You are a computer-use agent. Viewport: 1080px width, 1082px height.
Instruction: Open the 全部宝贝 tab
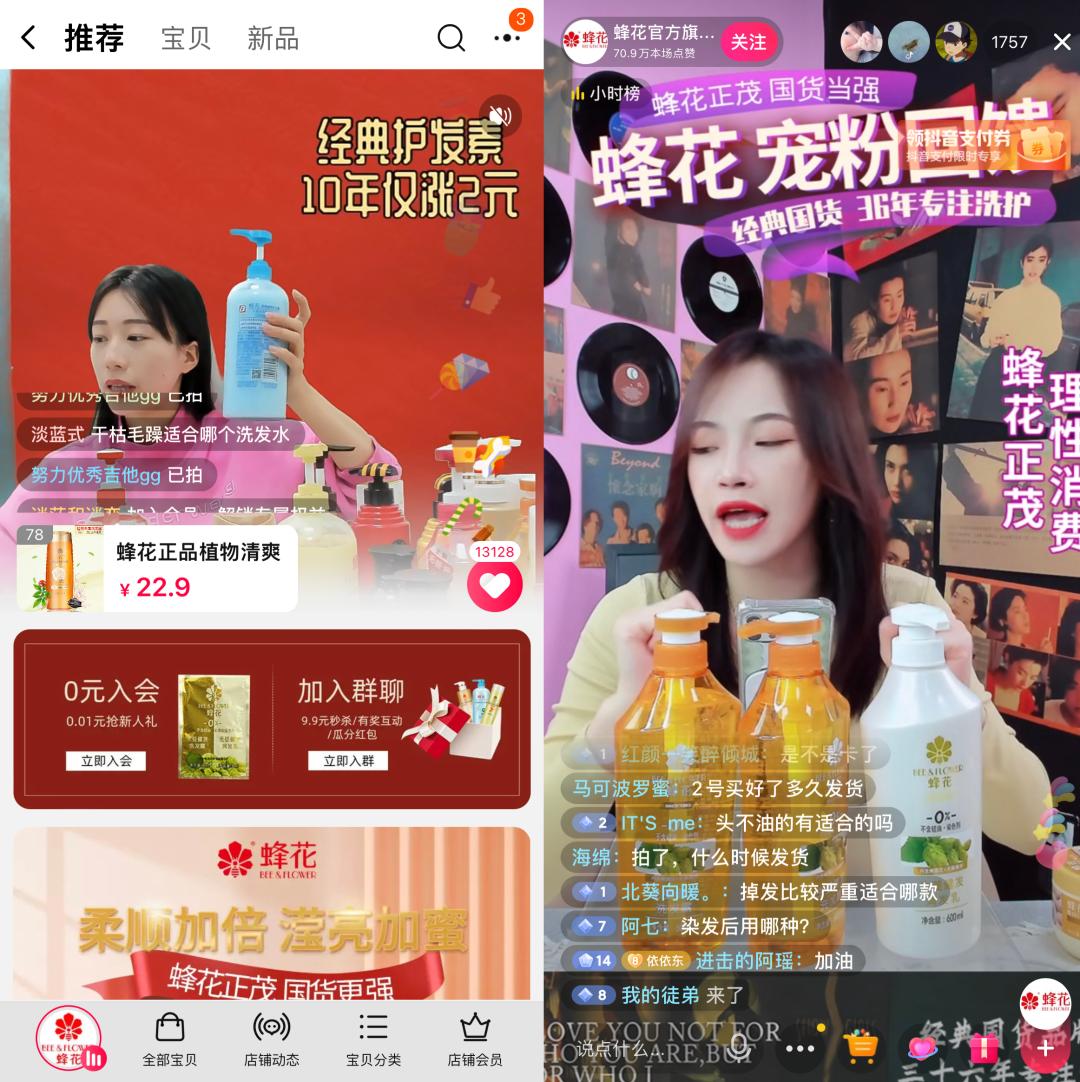(170, 1039)
